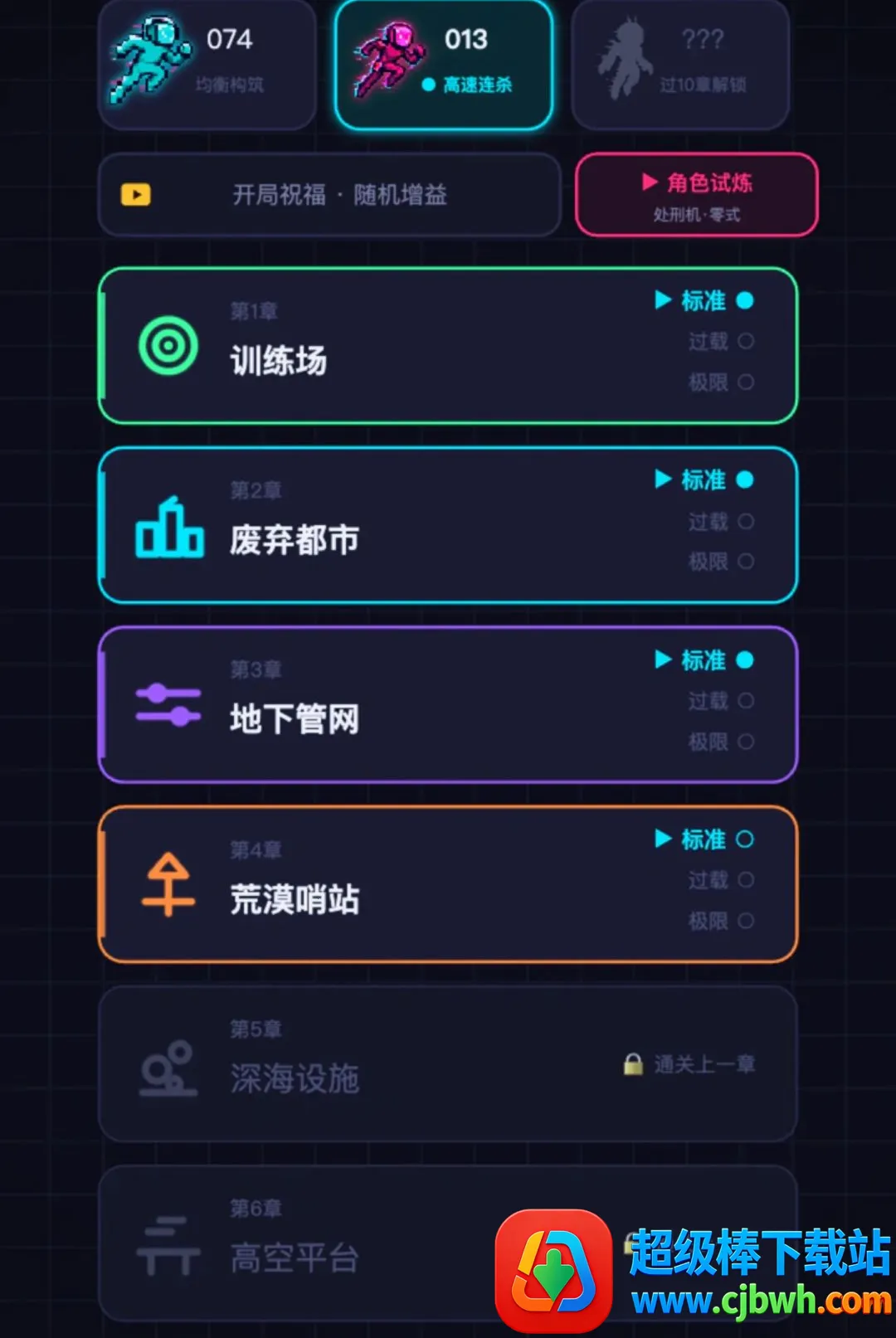Image resolution: width=896 pixels, height=1338 pixels.
Task: Choose 过载 difficulty for 训练场
Action: (x=720, y=341)
